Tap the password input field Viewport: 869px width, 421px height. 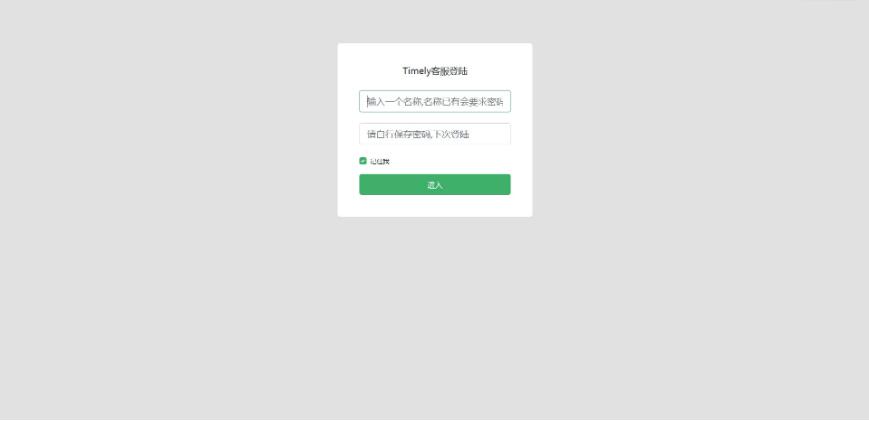click(434, 134)
